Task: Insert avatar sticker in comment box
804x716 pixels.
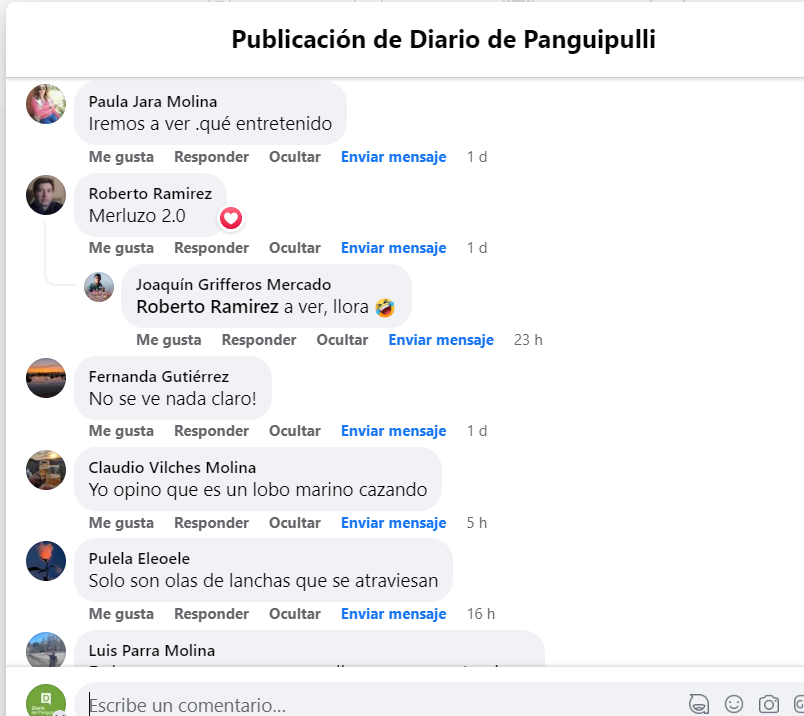Action: [x=700, y=704]
